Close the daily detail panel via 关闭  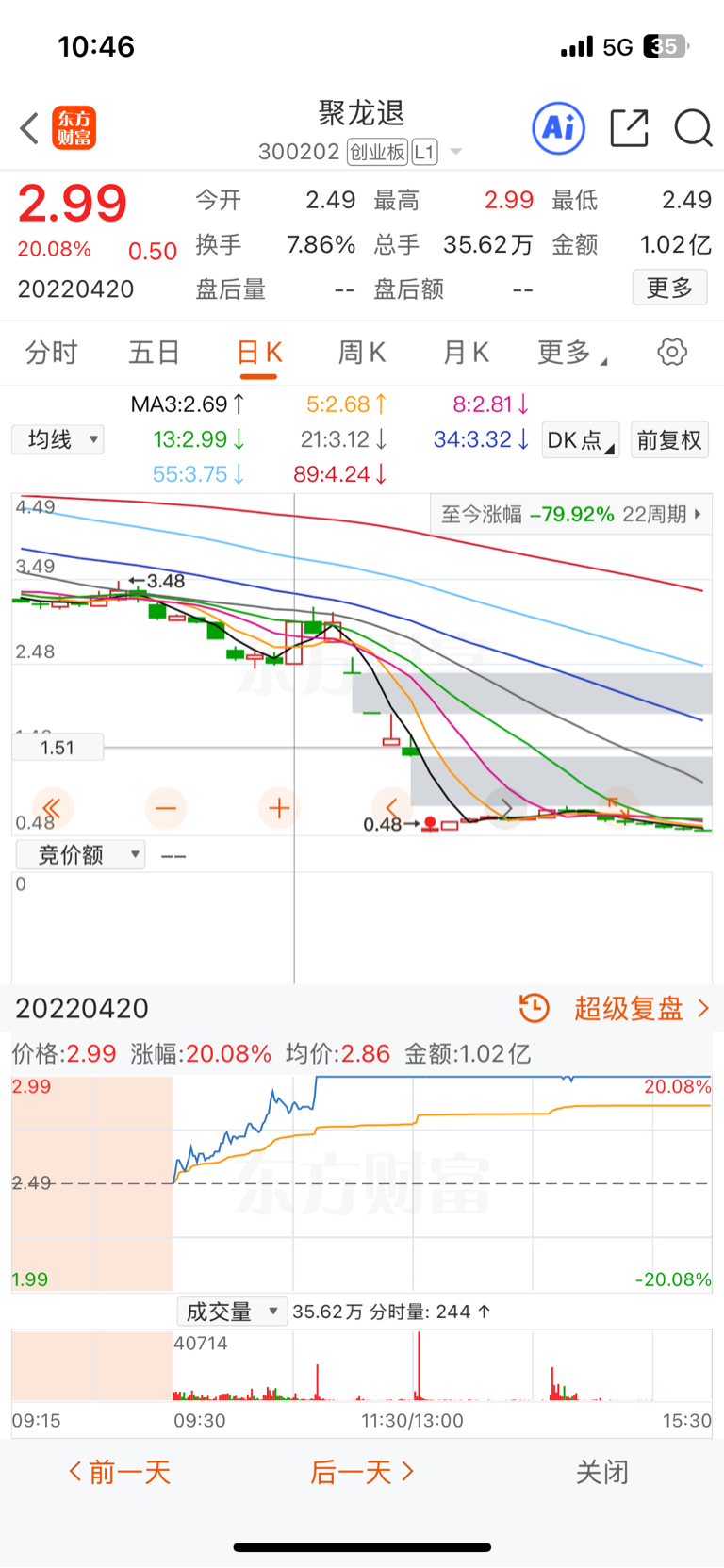(x=602, y=1472)
